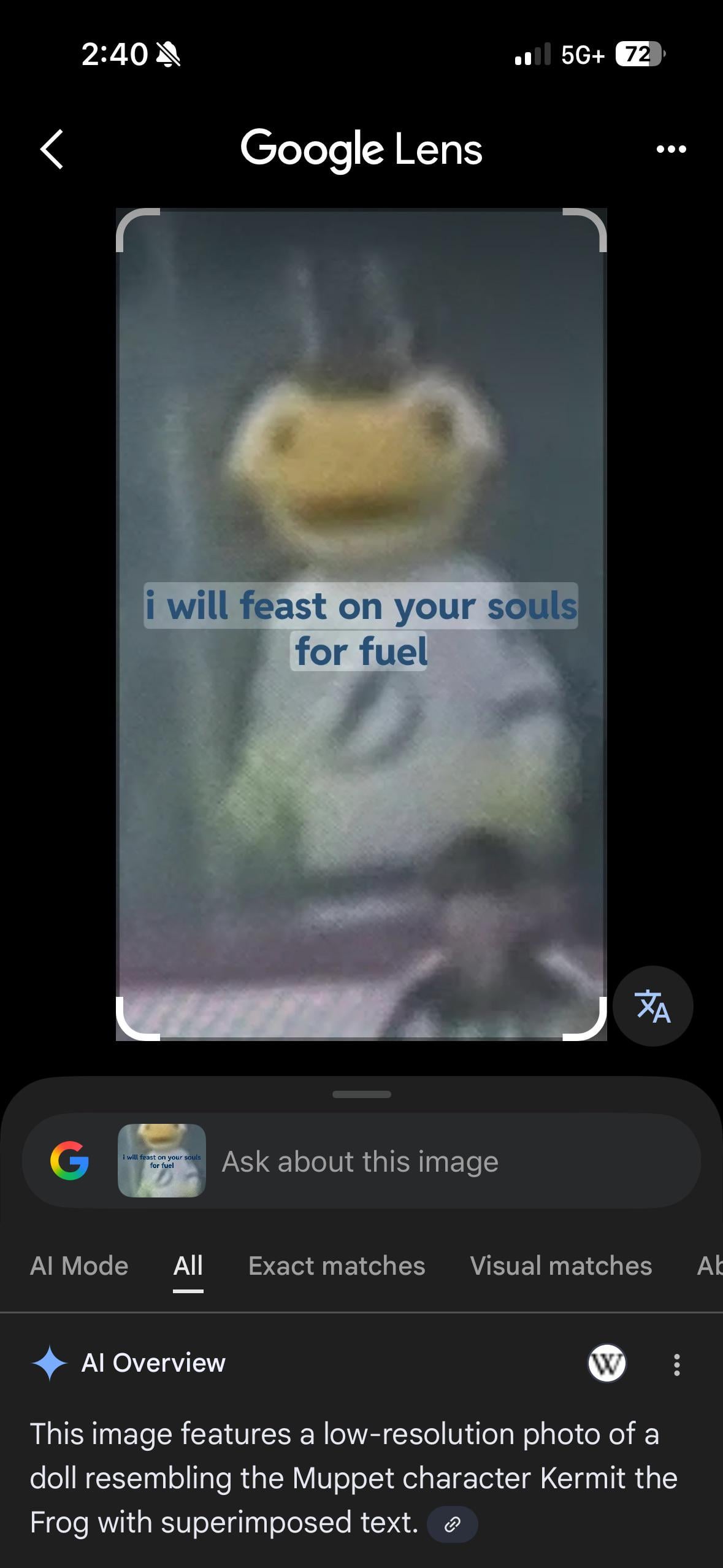Screen dimensions: 723x1568
Task: Select the All tab
Action: point(188,1266)
